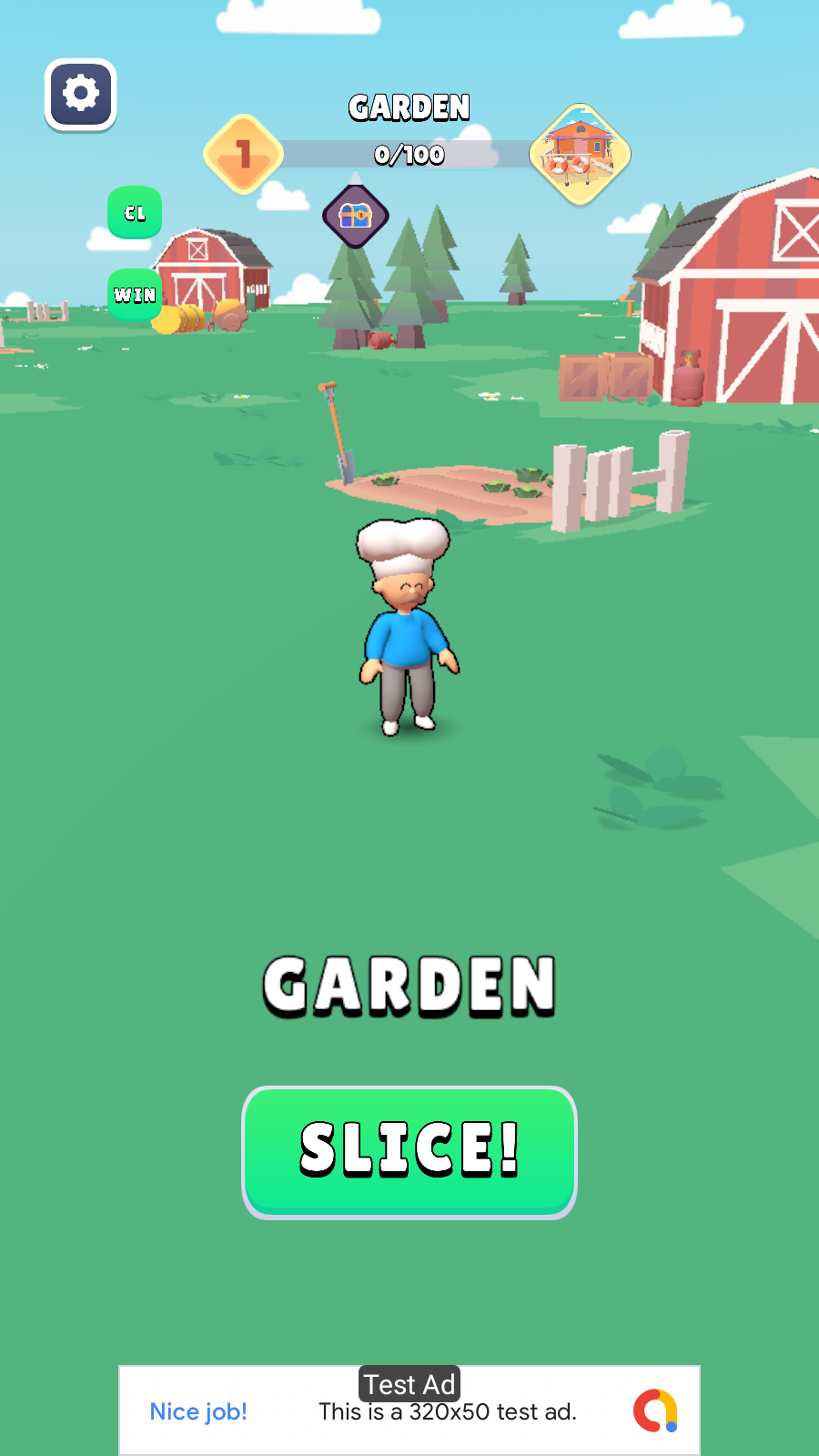This screenshot has height=1456, width=819.
Task: Start the level with SLICE!
Action: (409, 1151)
